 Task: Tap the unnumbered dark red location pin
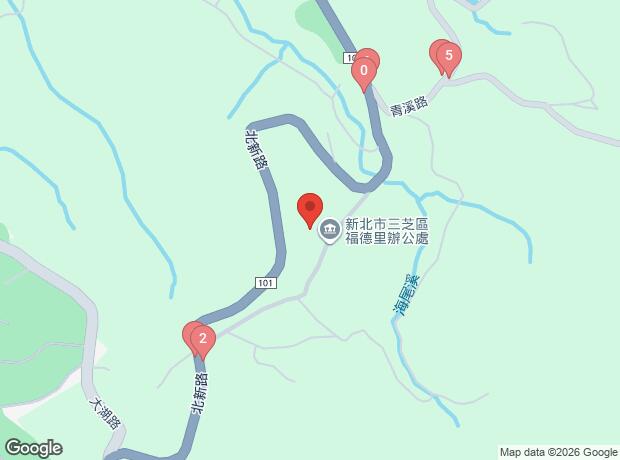click(x=310, y=210)
